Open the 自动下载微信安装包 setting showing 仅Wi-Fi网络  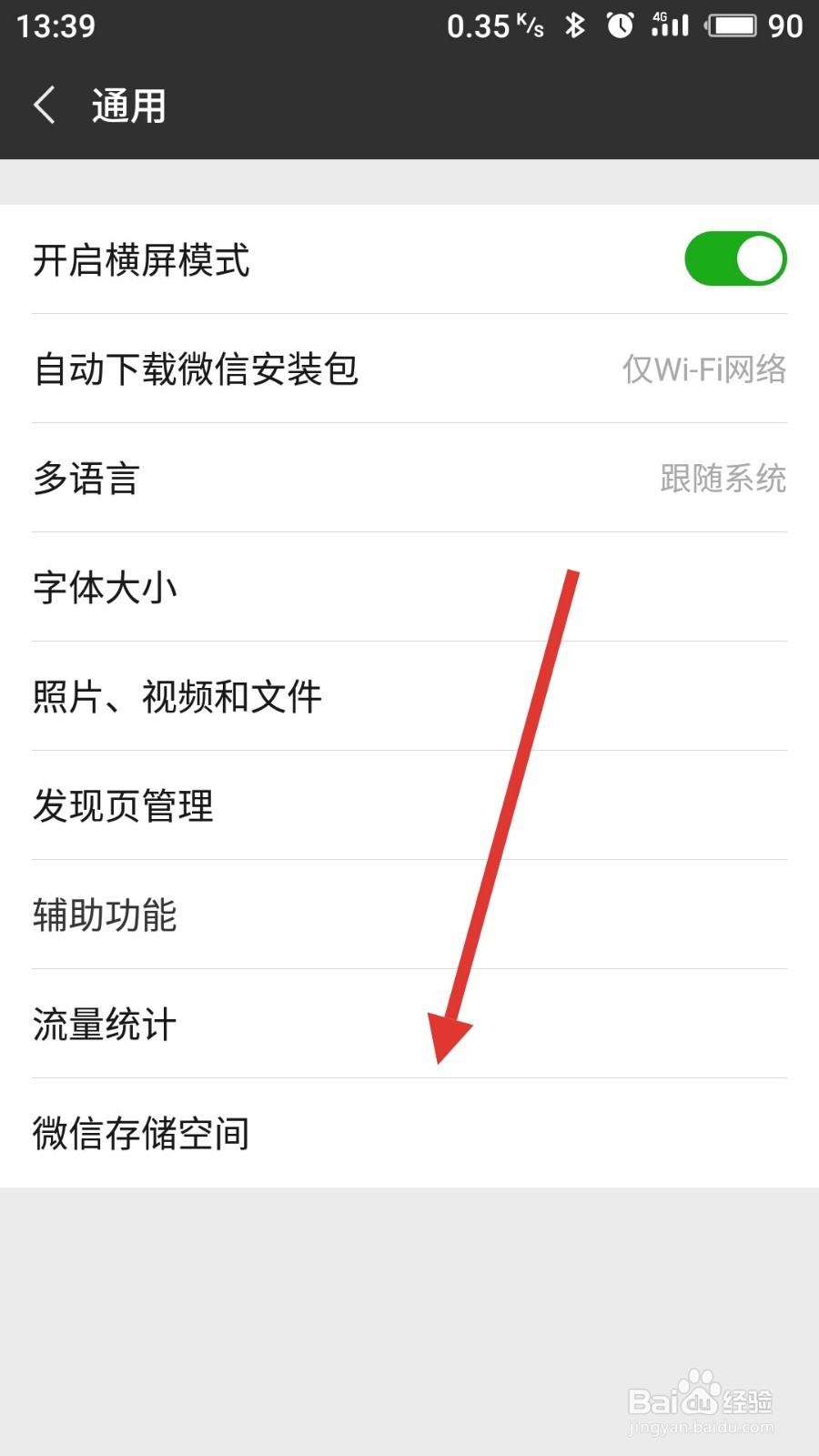tap(409, 370)
